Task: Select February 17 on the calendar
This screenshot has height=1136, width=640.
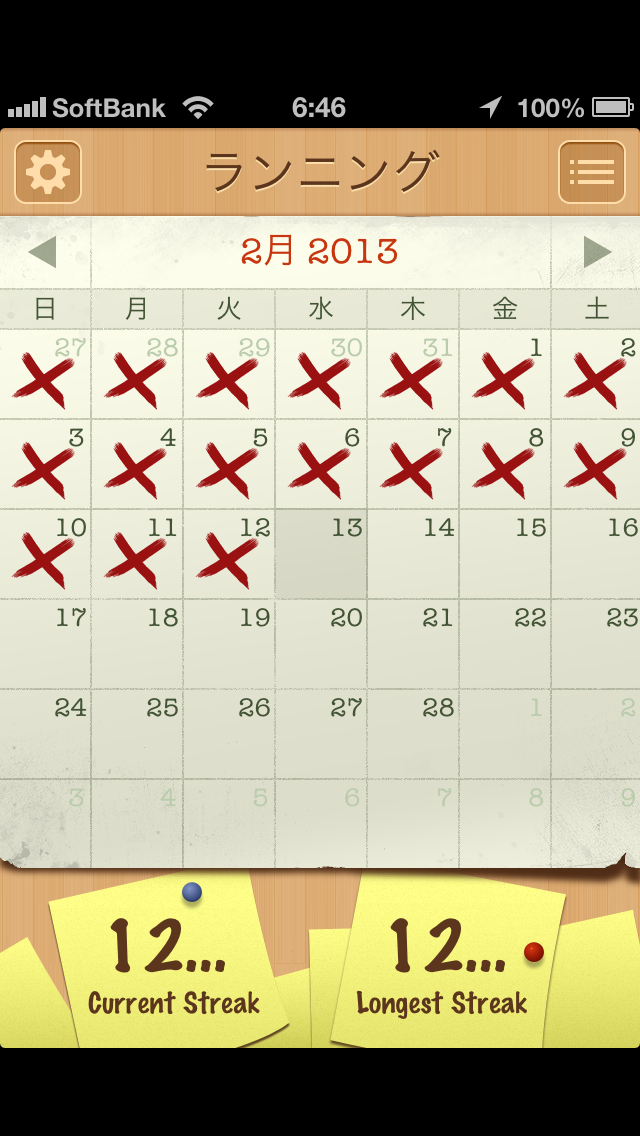Action: click(46, 645)
